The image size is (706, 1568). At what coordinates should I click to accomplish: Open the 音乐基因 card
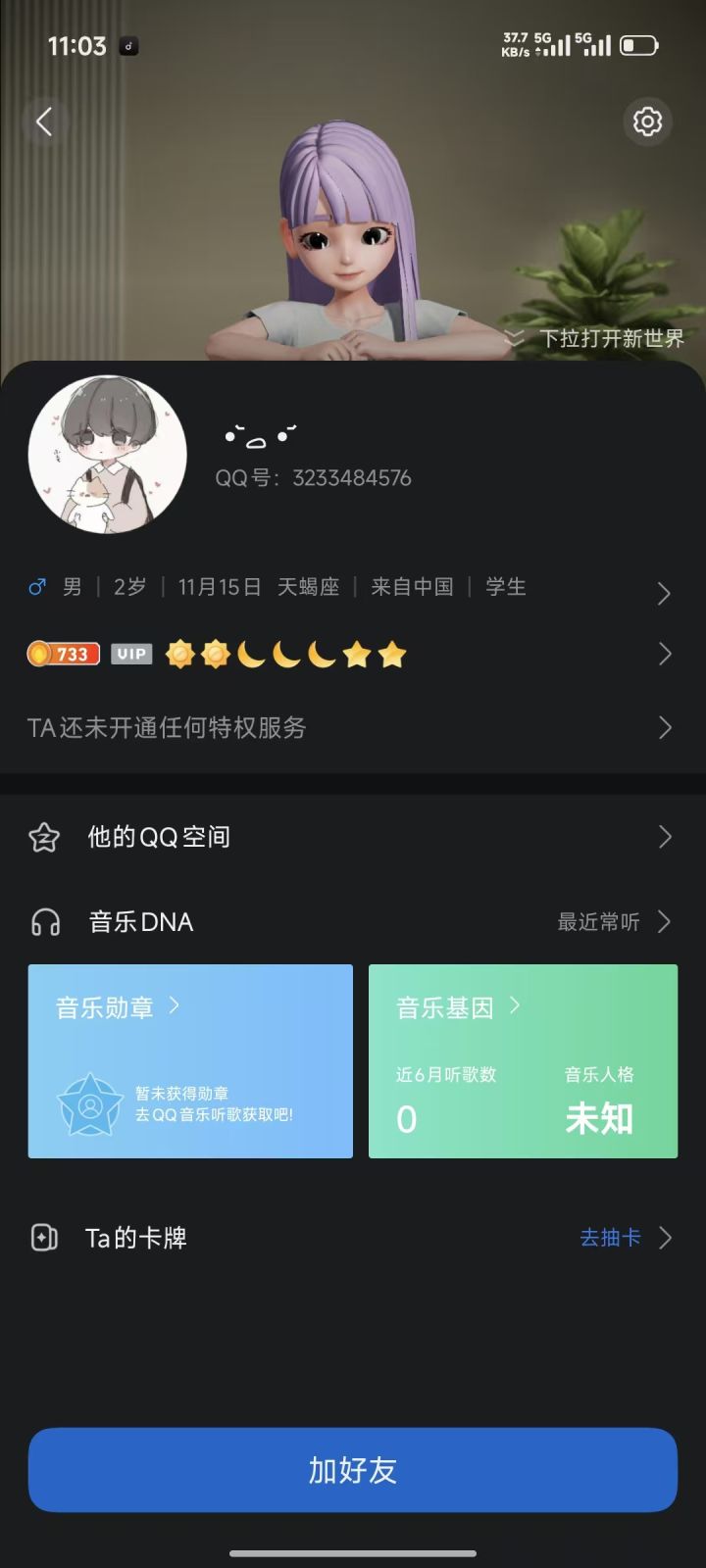[523, 1061]
